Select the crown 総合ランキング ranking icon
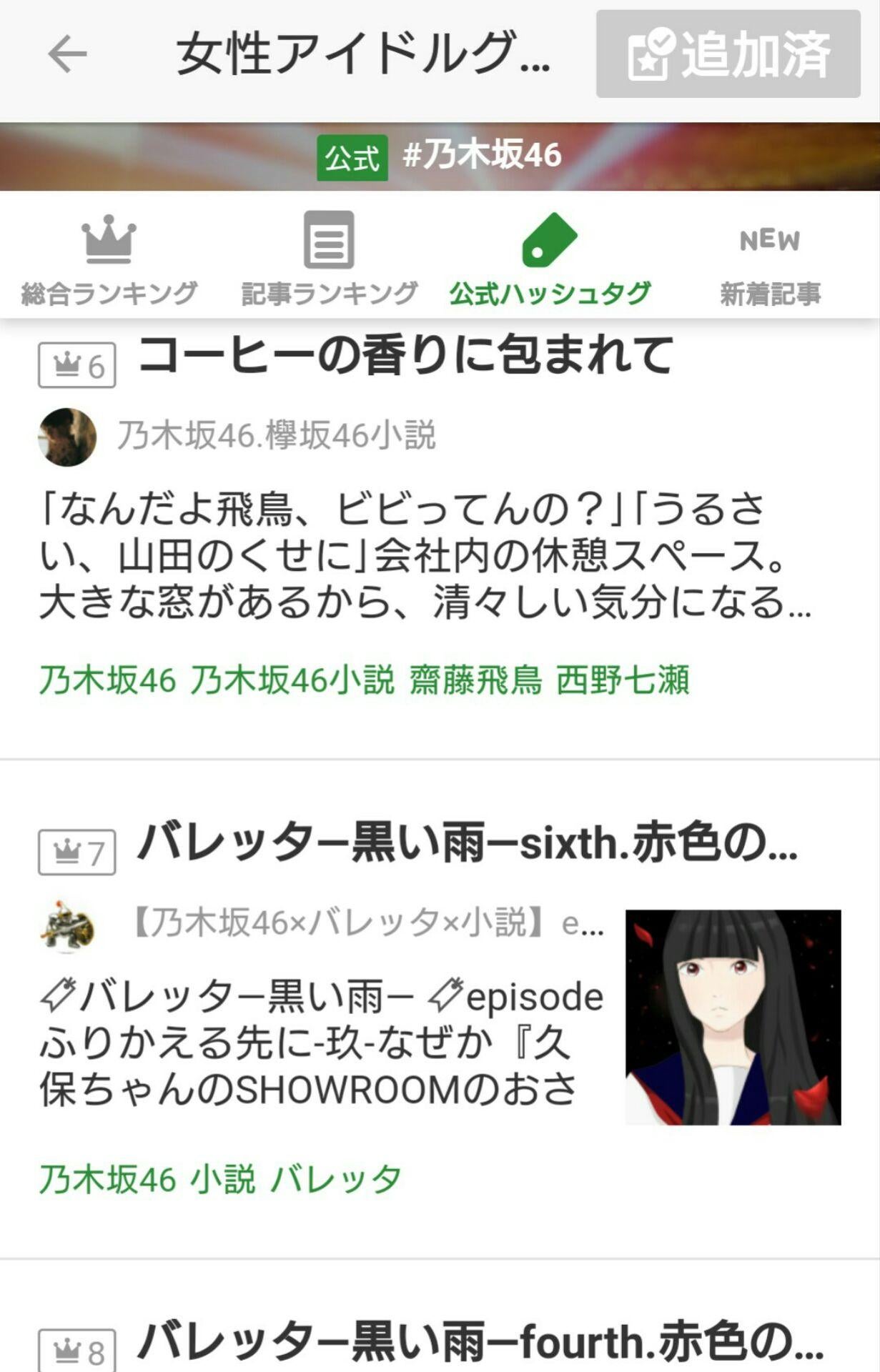The height and width of the screenshot is (1372, 880). (x=107, y=243)
